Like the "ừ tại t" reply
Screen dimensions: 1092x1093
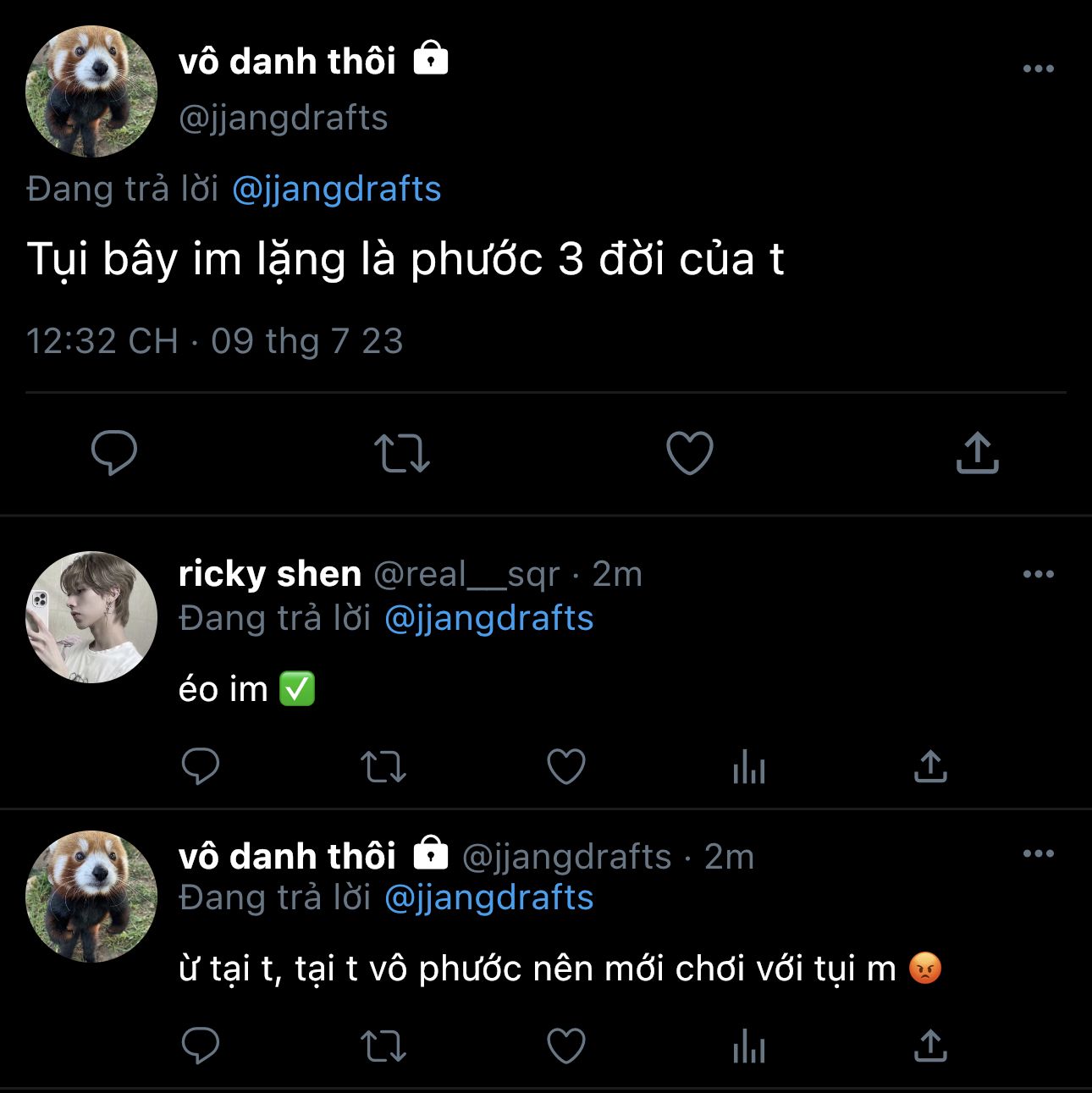[566, 1046]
